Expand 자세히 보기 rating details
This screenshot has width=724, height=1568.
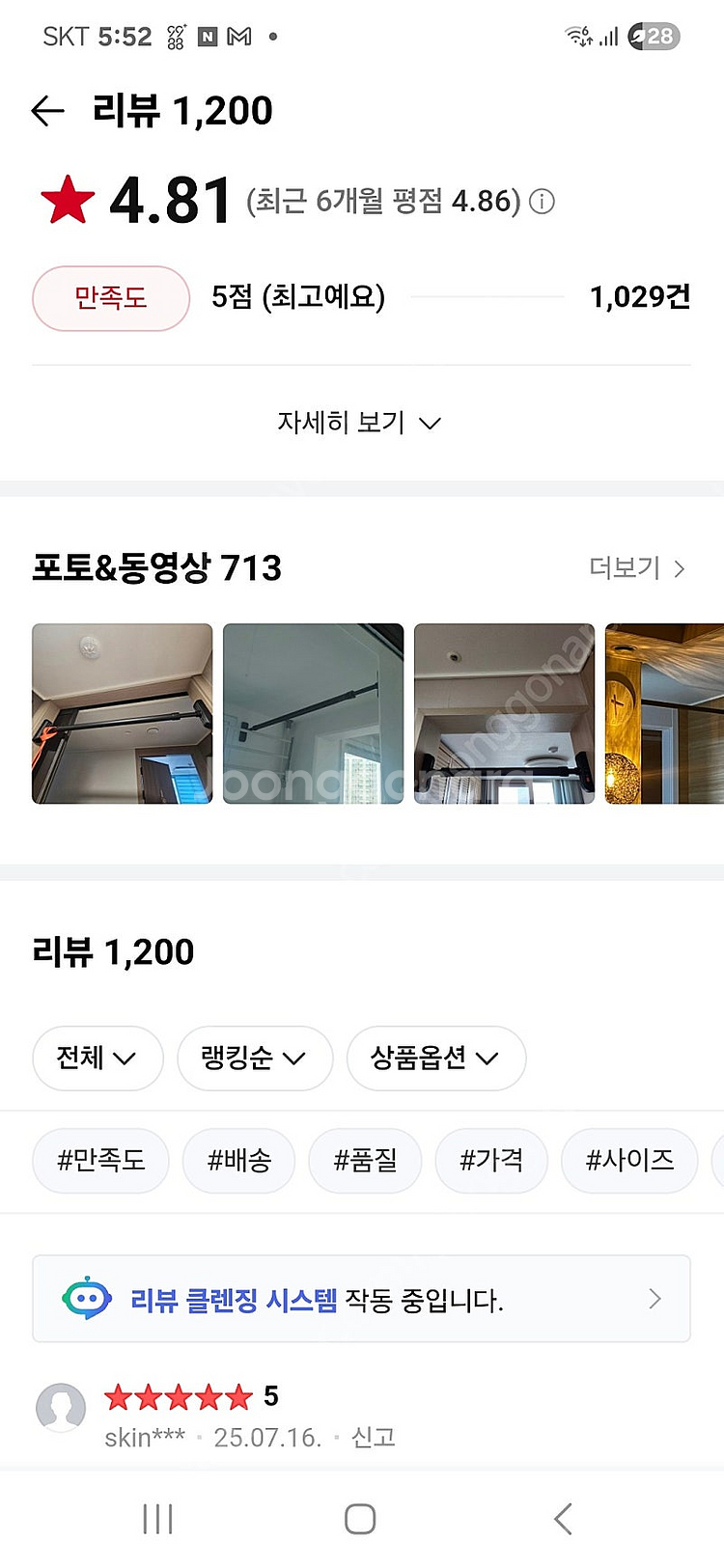tap(359, 423)
